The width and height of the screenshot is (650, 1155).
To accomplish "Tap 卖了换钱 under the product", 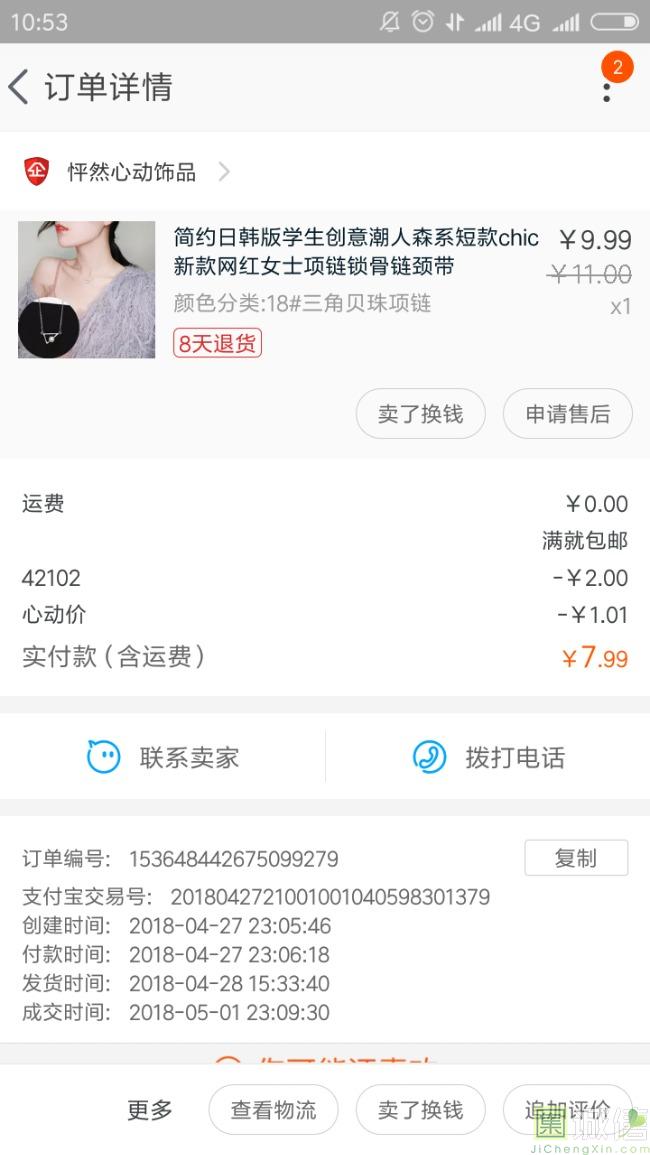I will click(420, 414).
